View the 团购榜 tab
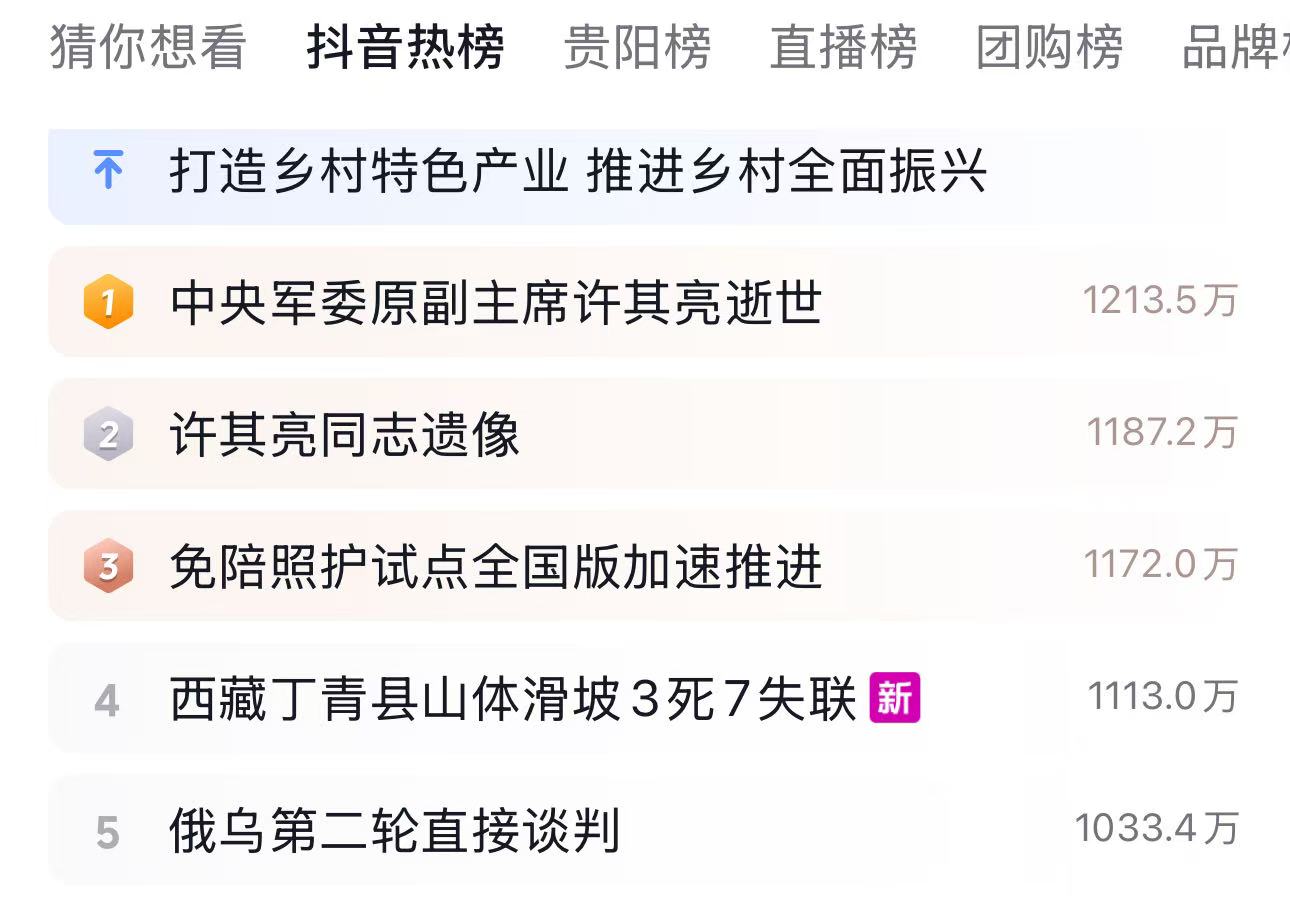Screen dimensions: 1290x900 click(1049, 47)
